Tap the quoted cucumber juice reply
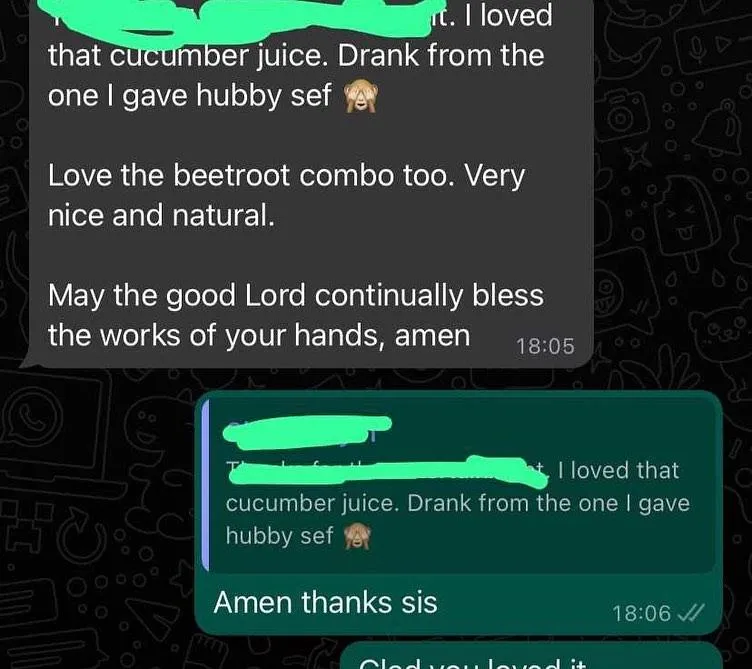This screenshot has width=752, height=669. click(x=459, y=488)
